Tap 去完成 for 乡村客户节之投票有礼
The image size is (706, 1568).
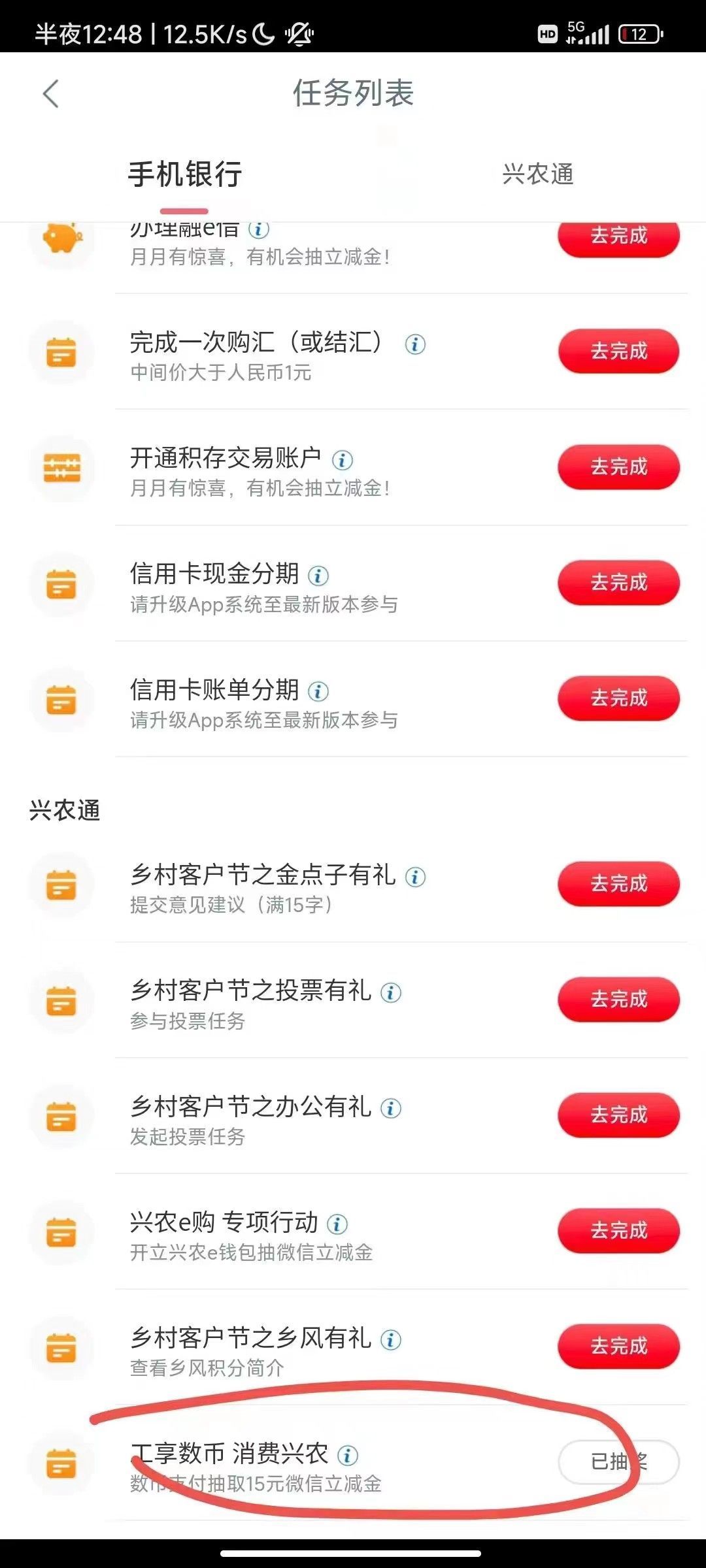tap(618, 1000)
